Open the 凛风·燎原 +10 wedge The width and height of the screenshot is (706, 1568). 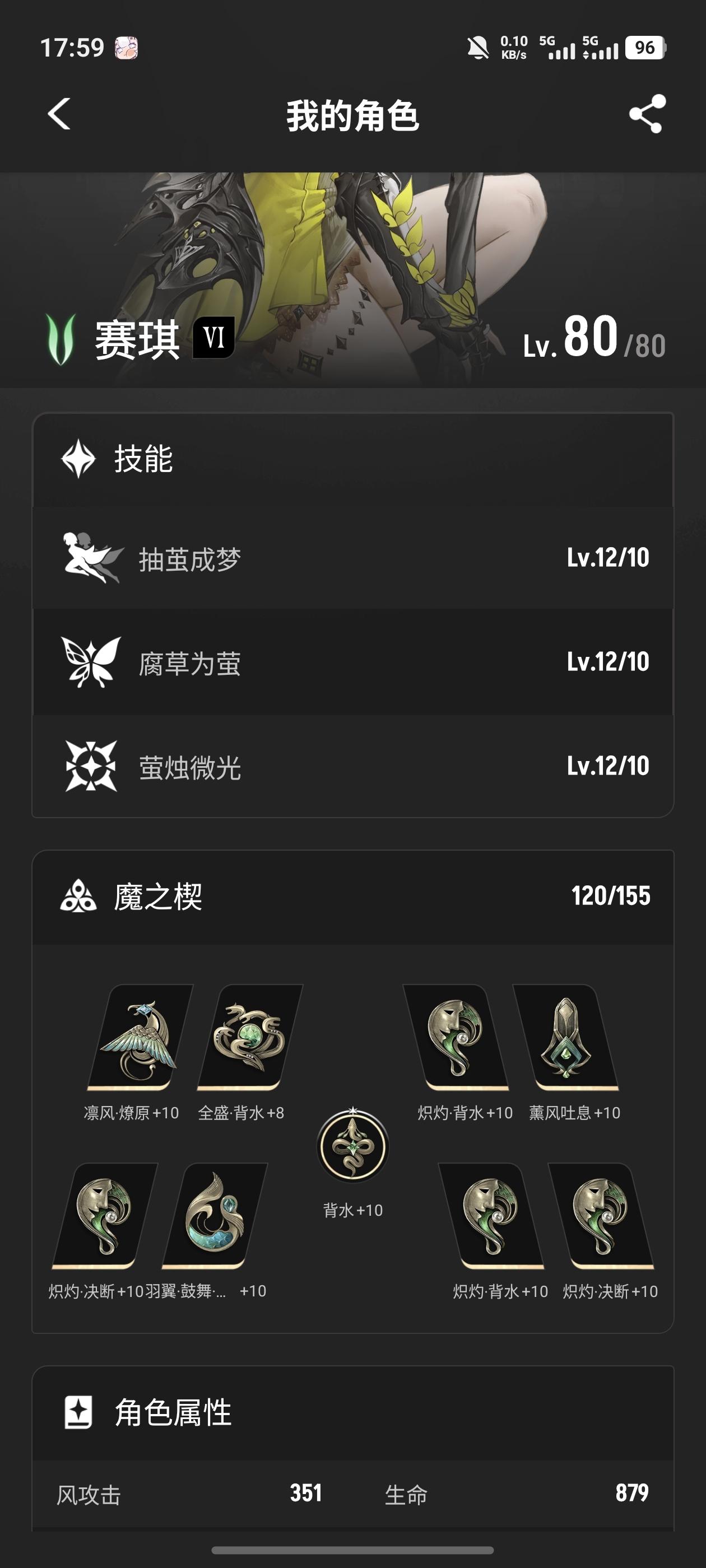click(x=140, y=1038)
